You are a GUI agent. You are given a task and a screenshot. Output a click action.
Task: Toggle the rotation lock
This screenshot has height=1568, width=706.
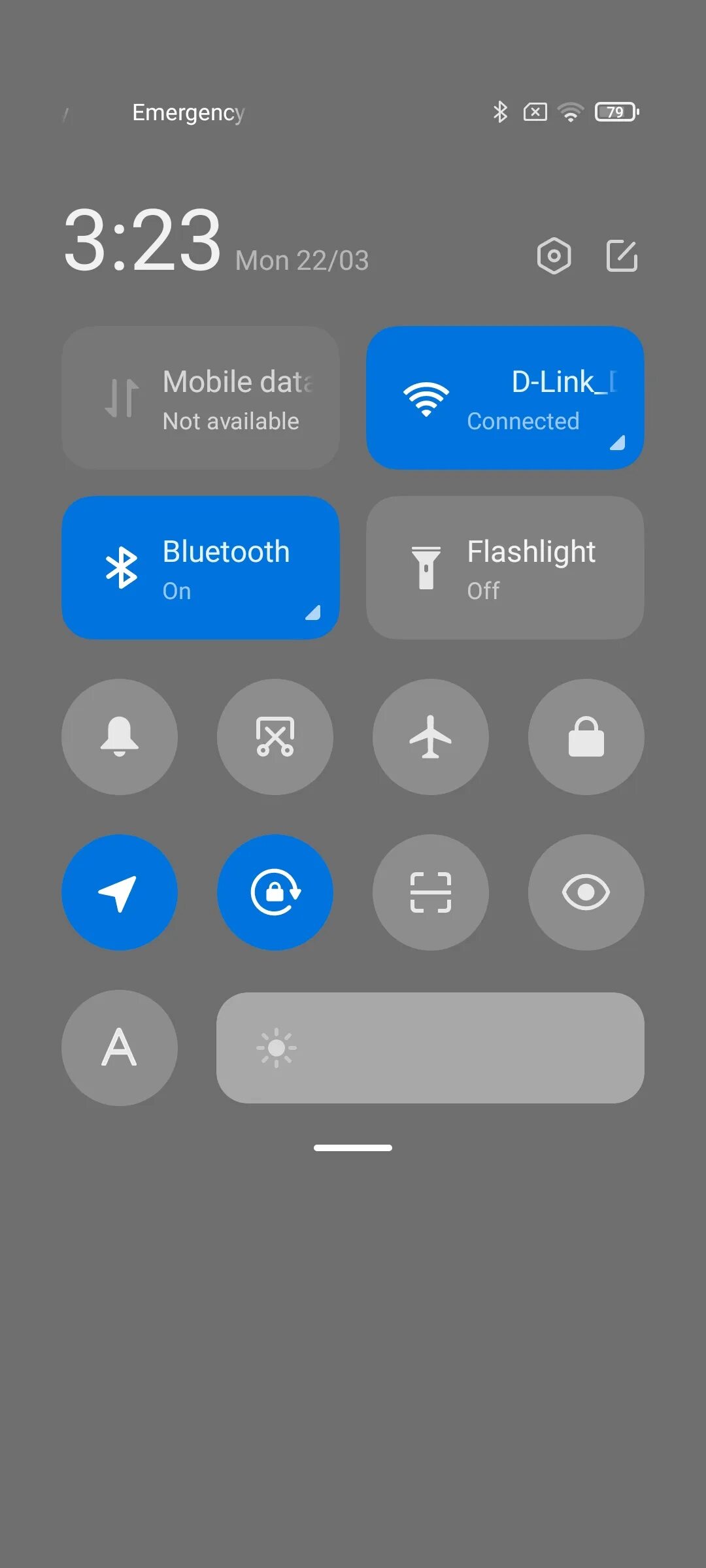tap(275, 892)
